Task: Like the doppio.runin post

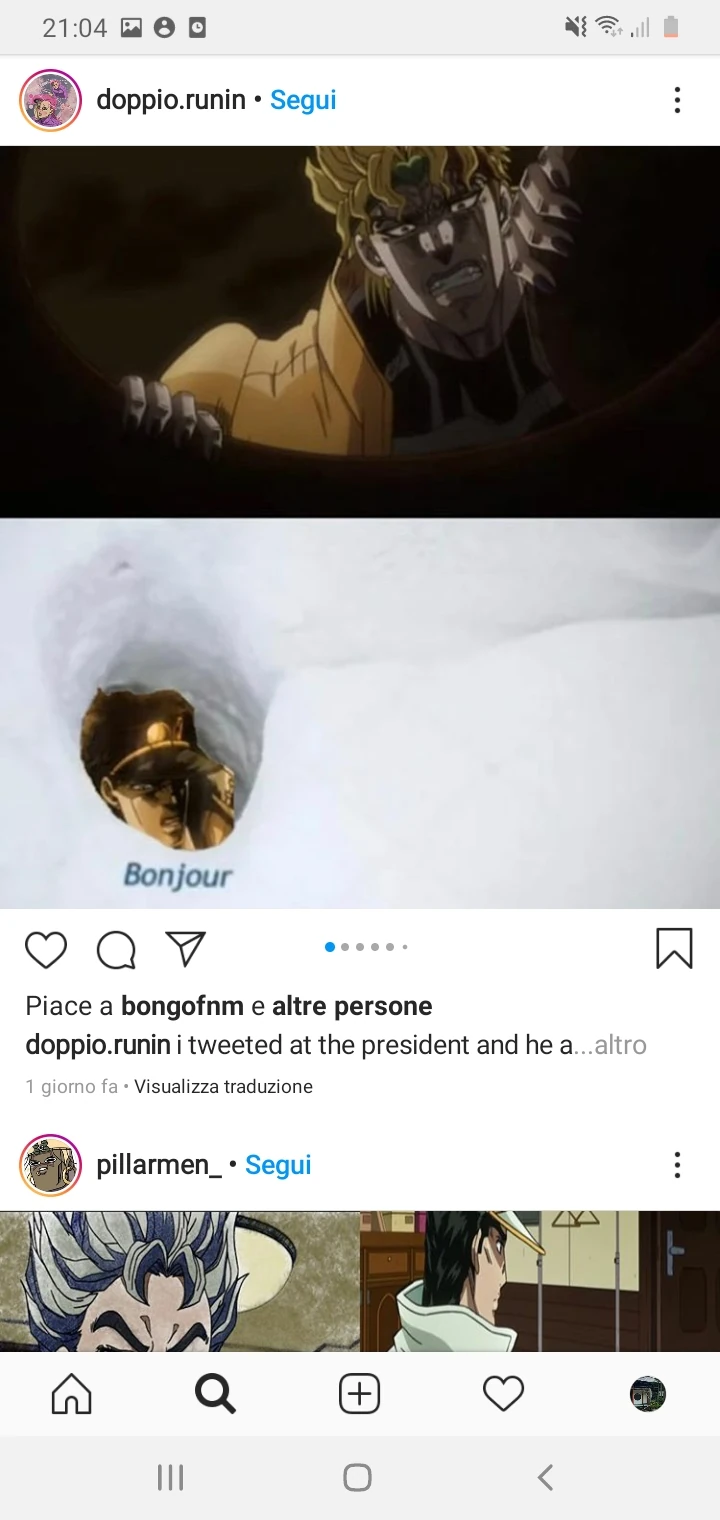Action: click(x=46, y=949)
